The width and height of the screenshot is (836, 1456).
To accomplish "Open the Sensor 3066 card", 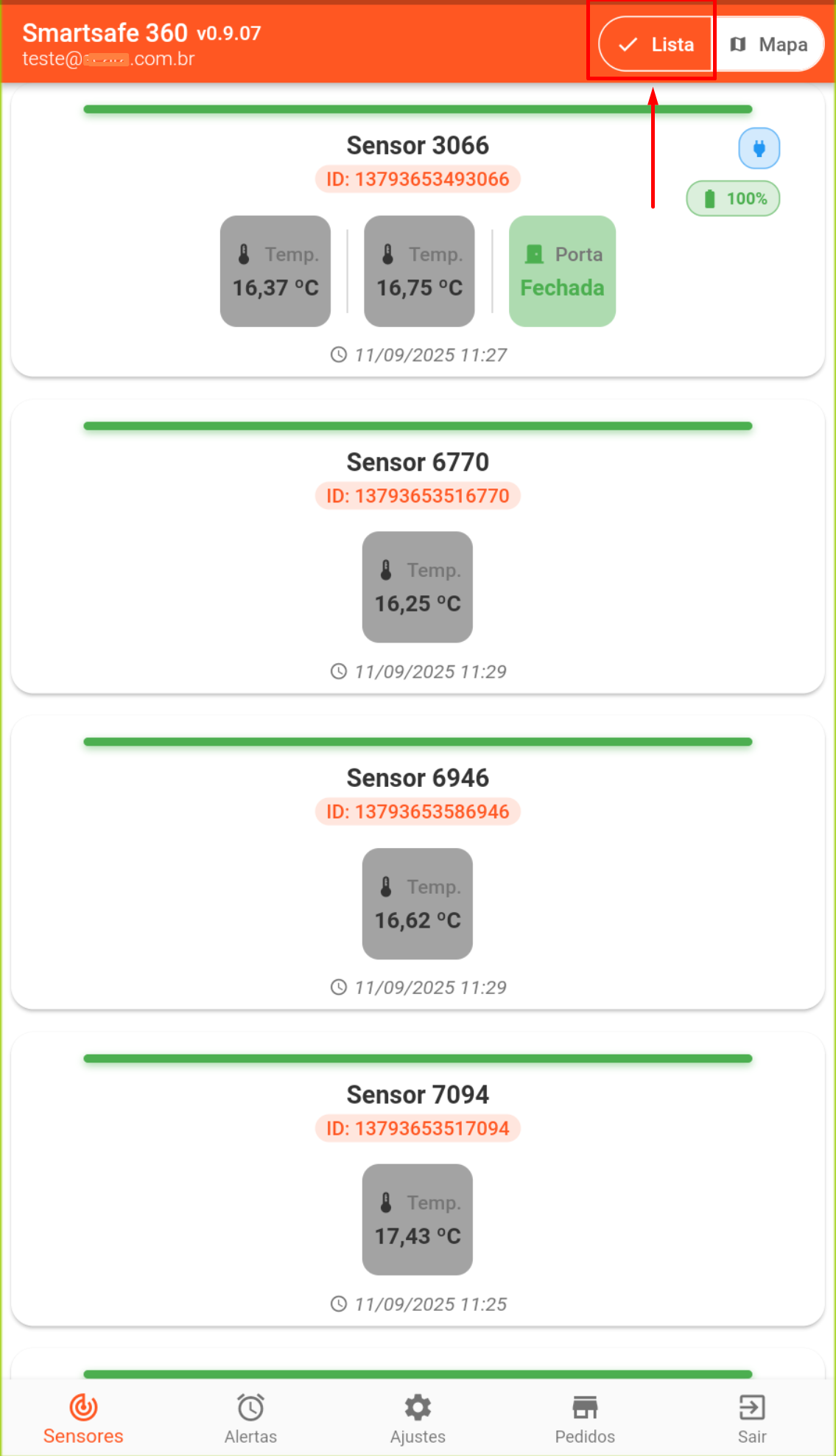I will click(x=418, y=146).
